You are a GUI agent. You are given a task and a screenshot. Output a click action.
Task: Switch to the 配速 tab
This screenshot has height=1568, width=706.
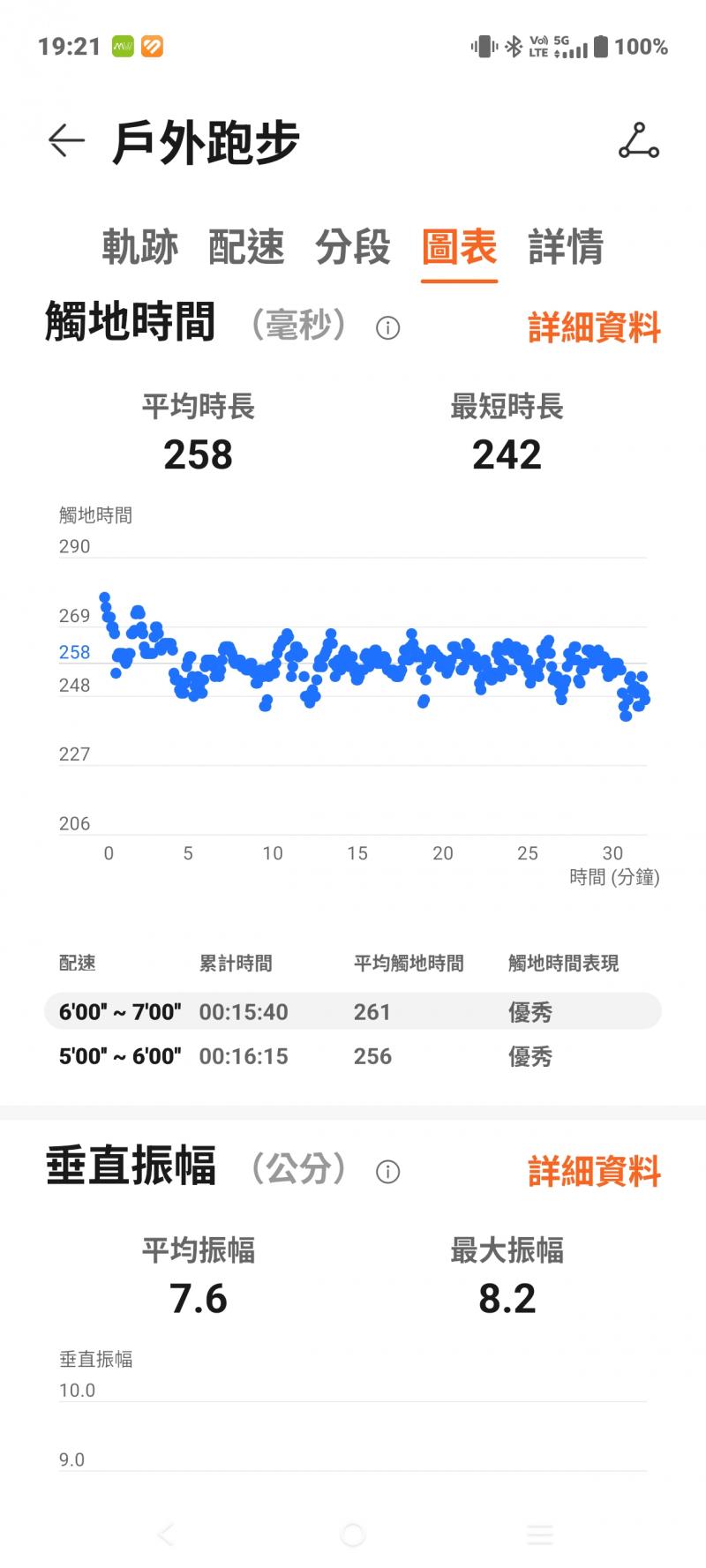pos(246,247)
